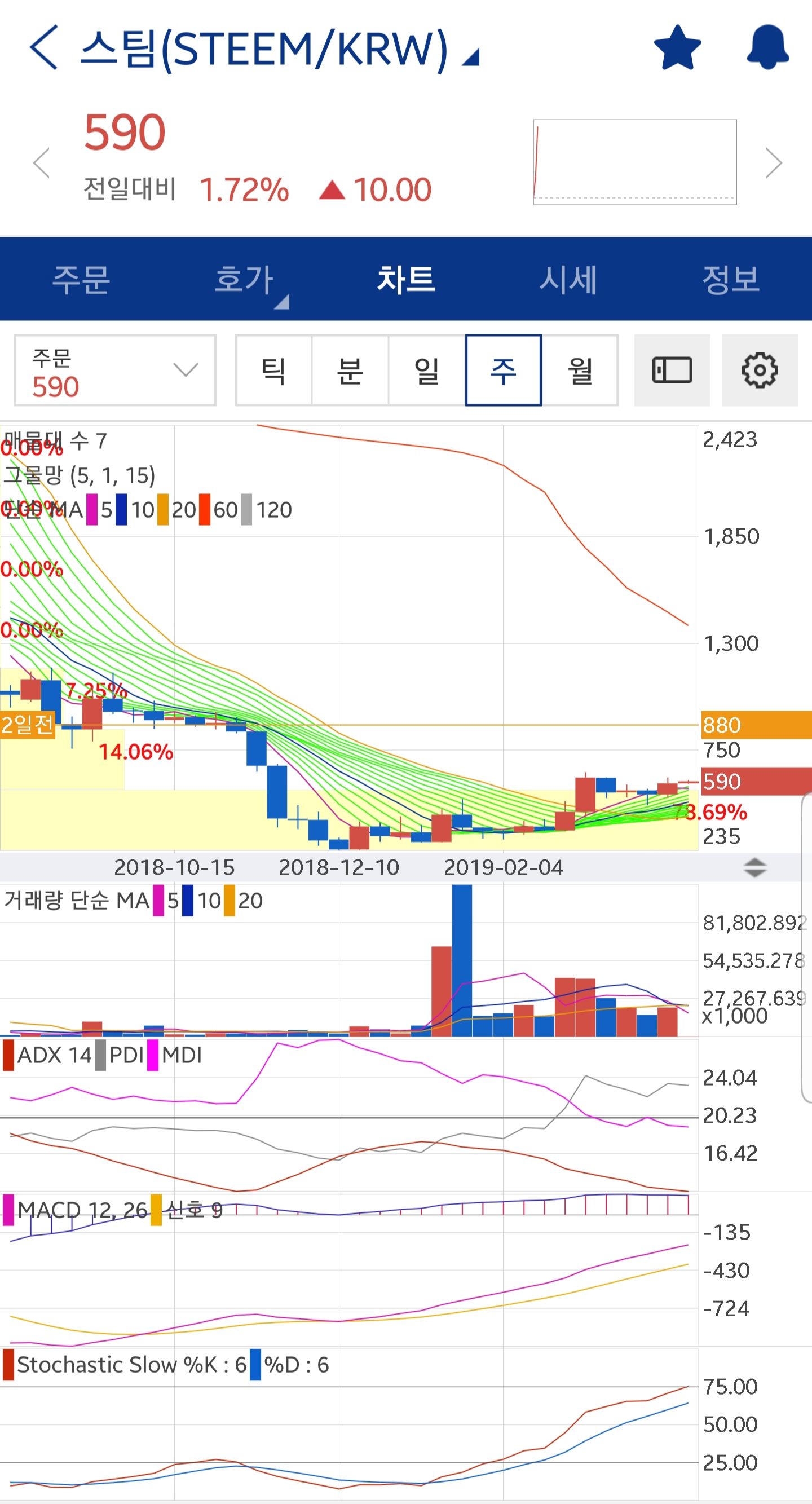Open the mini price chart thumbnail
This screenshot has width=812, height=1504.
tap(634, 162)
